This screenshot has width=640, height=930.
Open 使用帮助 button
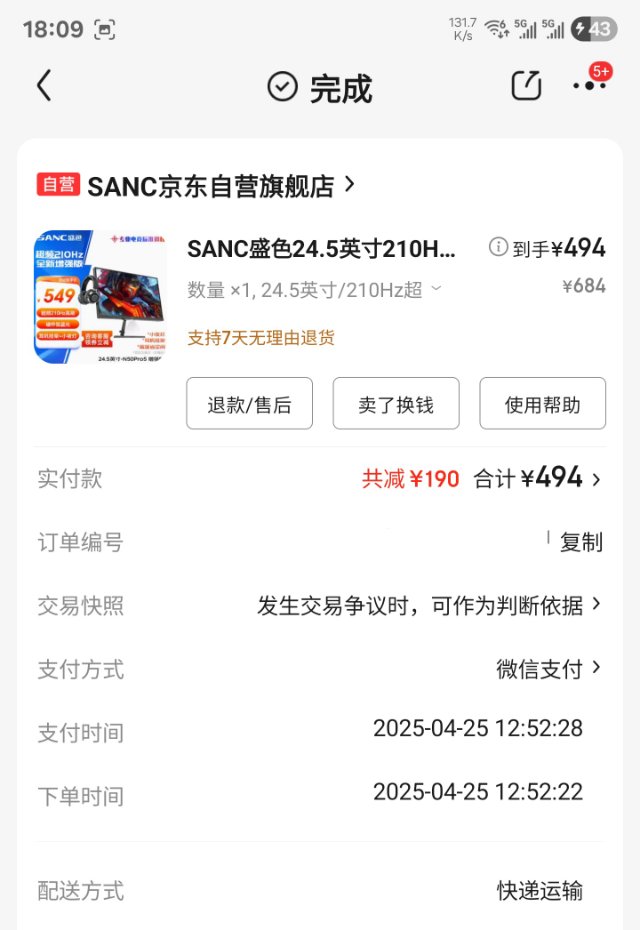pyautogui.click(x=542, y=404)
